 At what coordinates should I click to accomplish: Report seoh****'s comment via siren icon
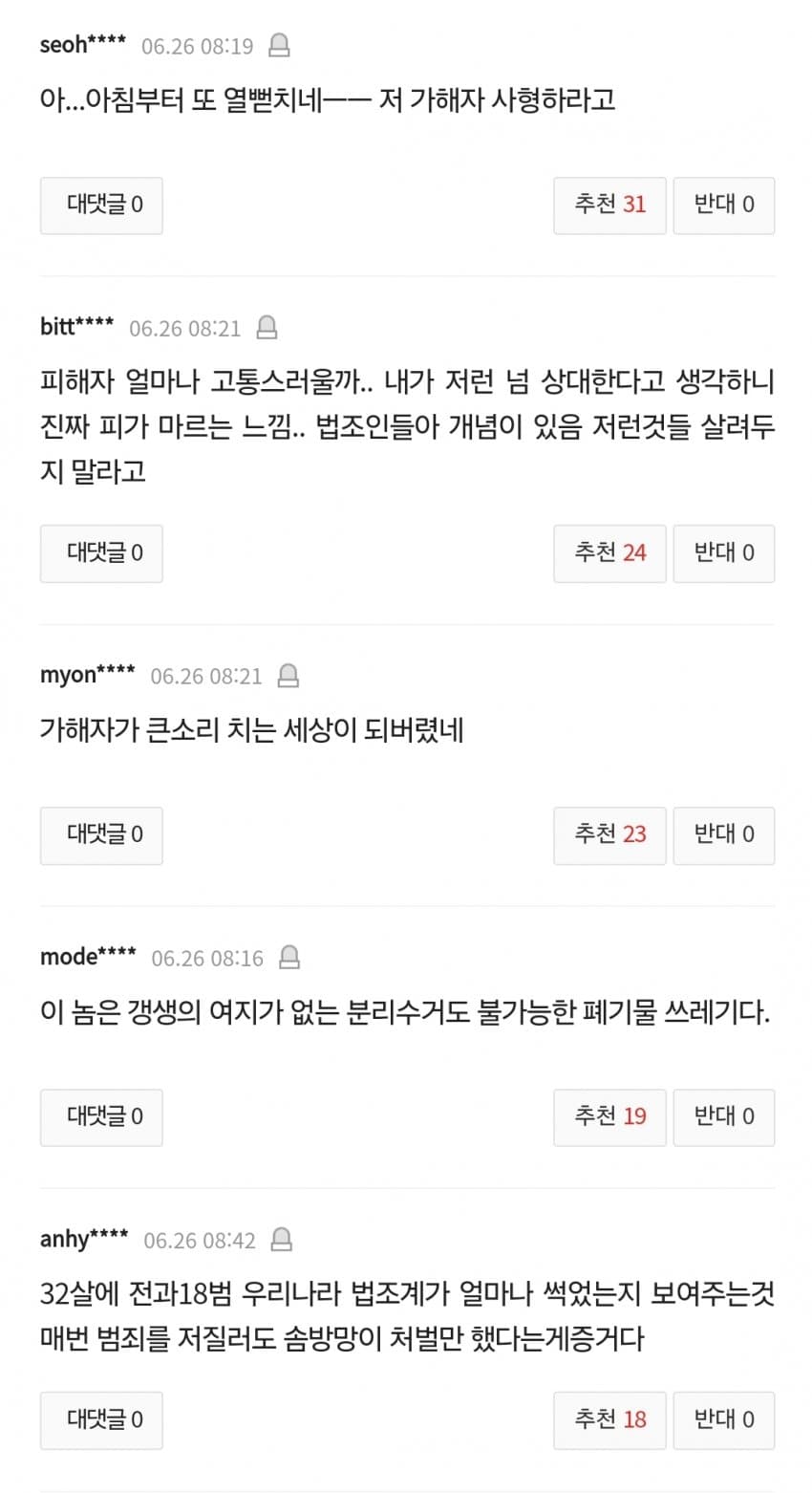279,45
